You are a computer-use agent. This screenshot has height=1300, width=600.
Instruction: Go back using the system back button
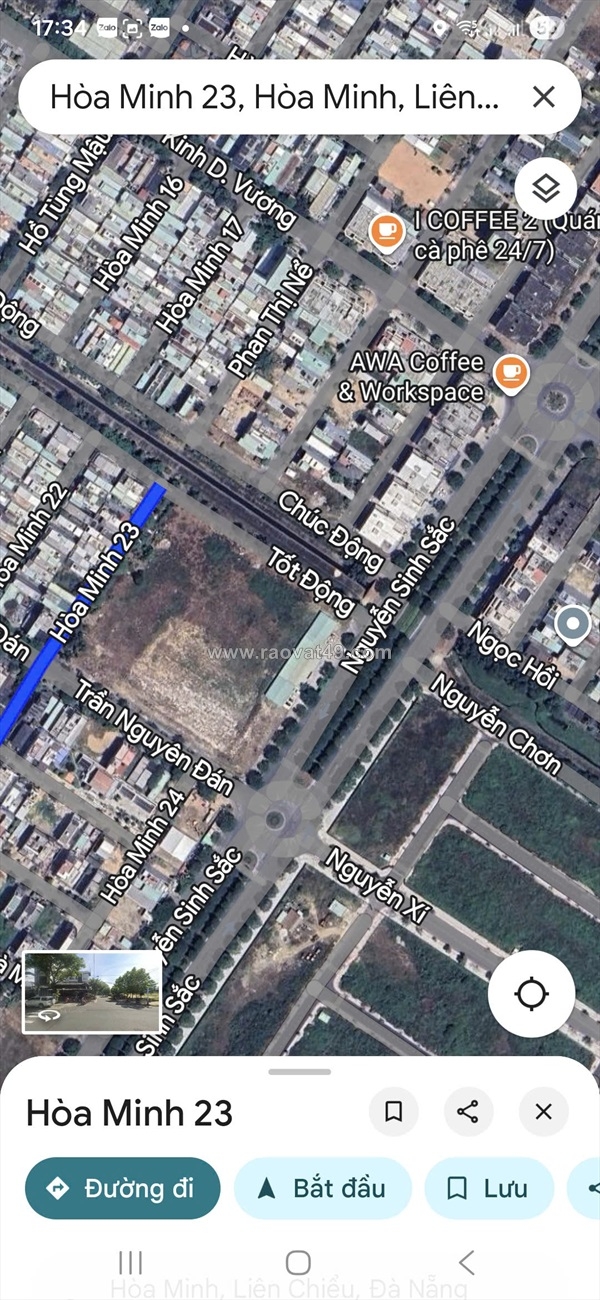(466, 1262)
